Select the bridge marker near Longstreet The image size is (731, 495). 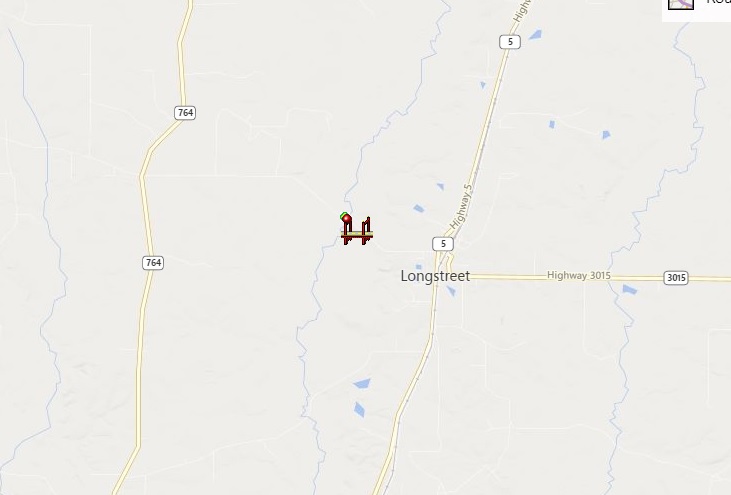357,232
